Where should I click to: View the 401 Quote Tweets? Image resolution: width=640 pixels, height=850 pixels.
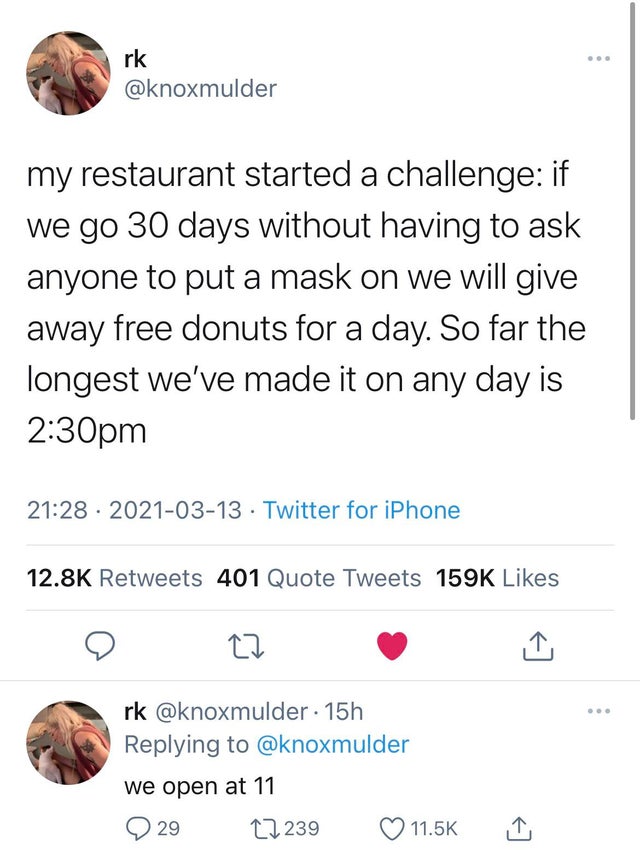tap(319, 577)
